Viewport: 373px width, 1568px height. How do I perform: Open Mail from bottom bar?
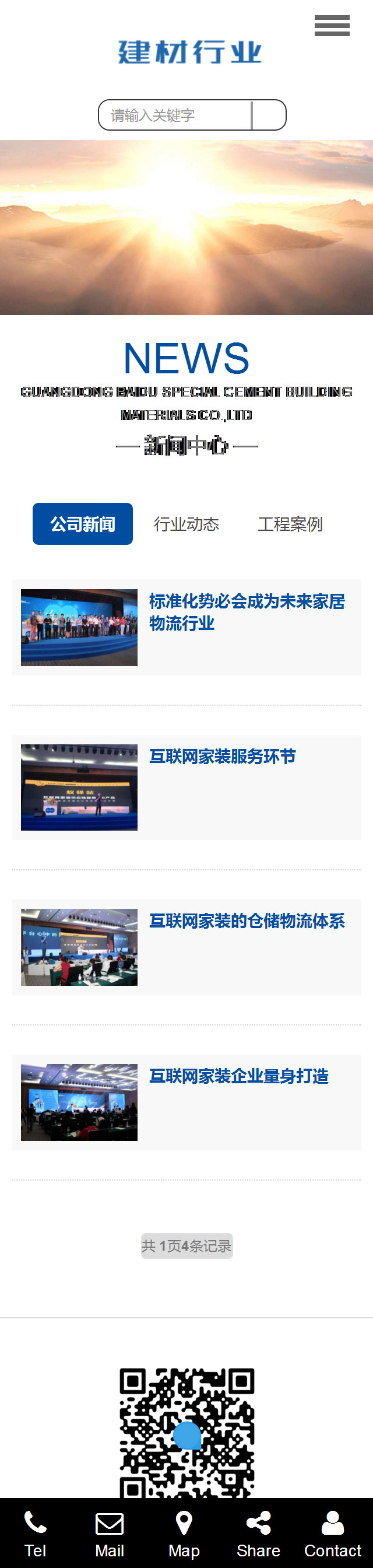click(x=110, y=1532)
